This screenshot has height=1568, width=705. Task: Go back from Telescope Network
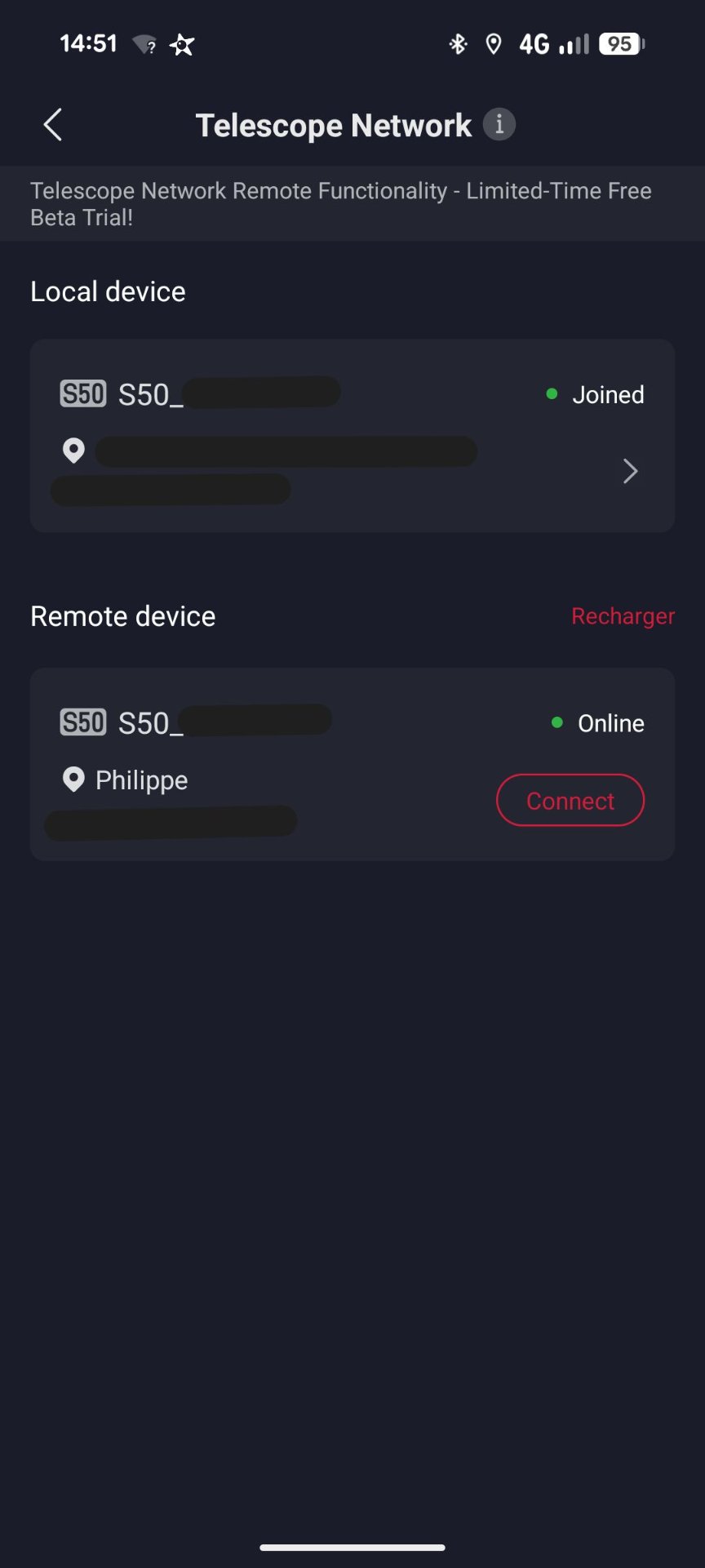point(53,125)
